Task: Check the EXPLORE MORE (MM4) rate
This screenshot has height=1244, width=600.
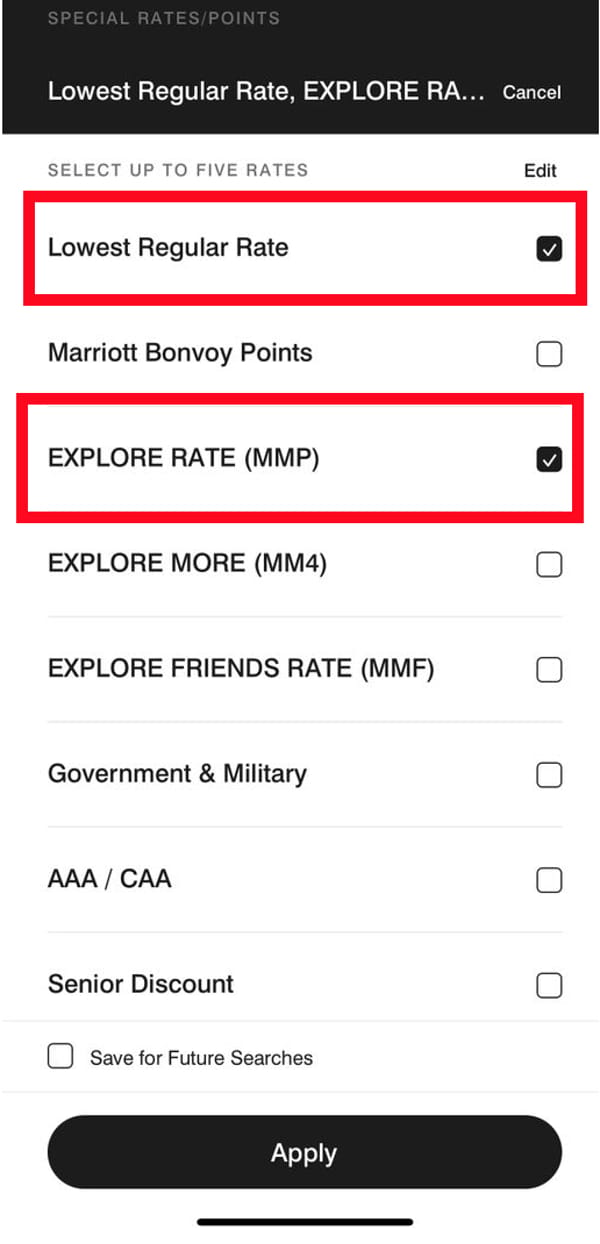Action: coord(549,565)
